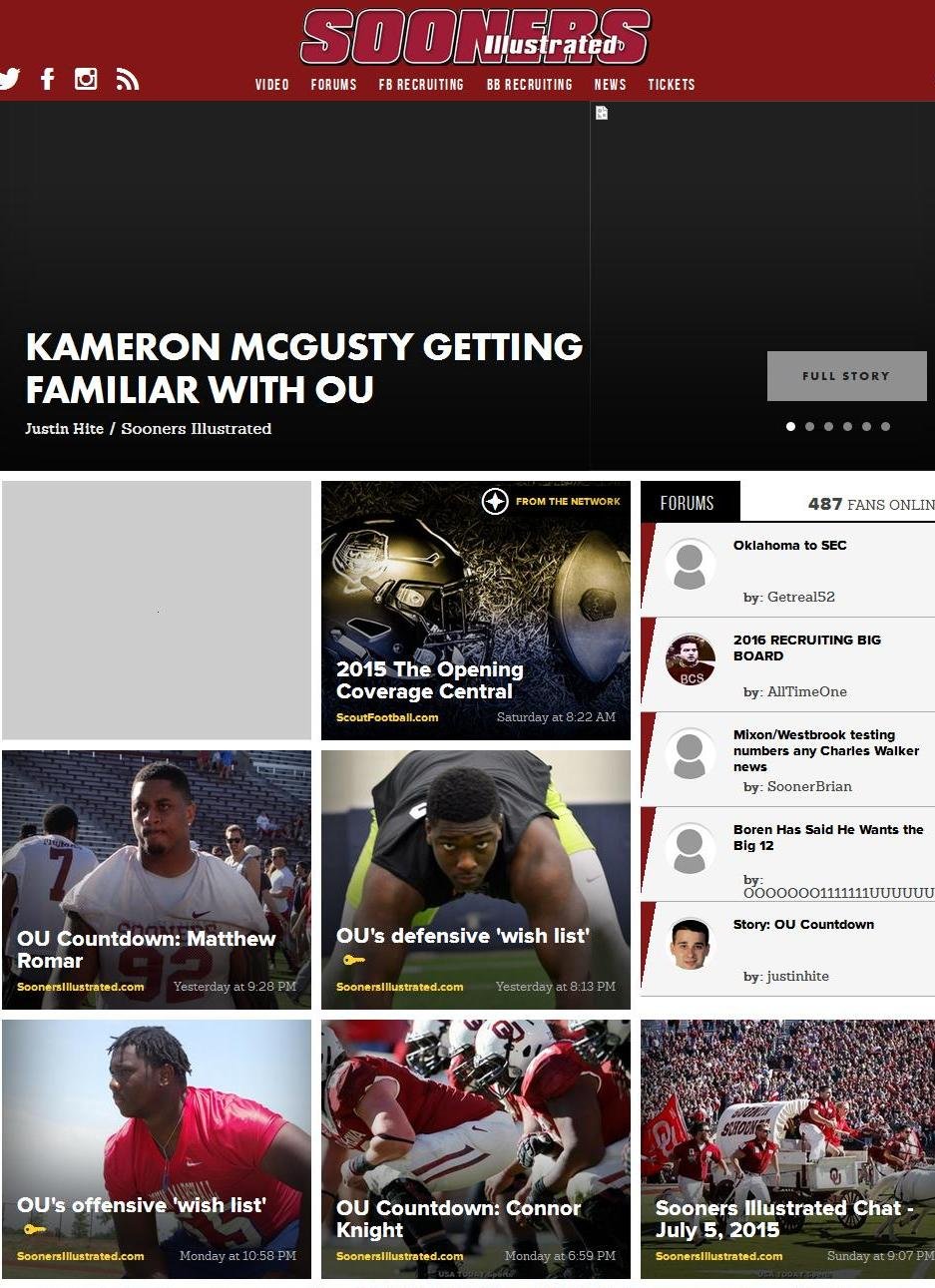Screen dimensions: 935x1288
Task: Select the second carousel slide dot
Action: pos(809,426)
